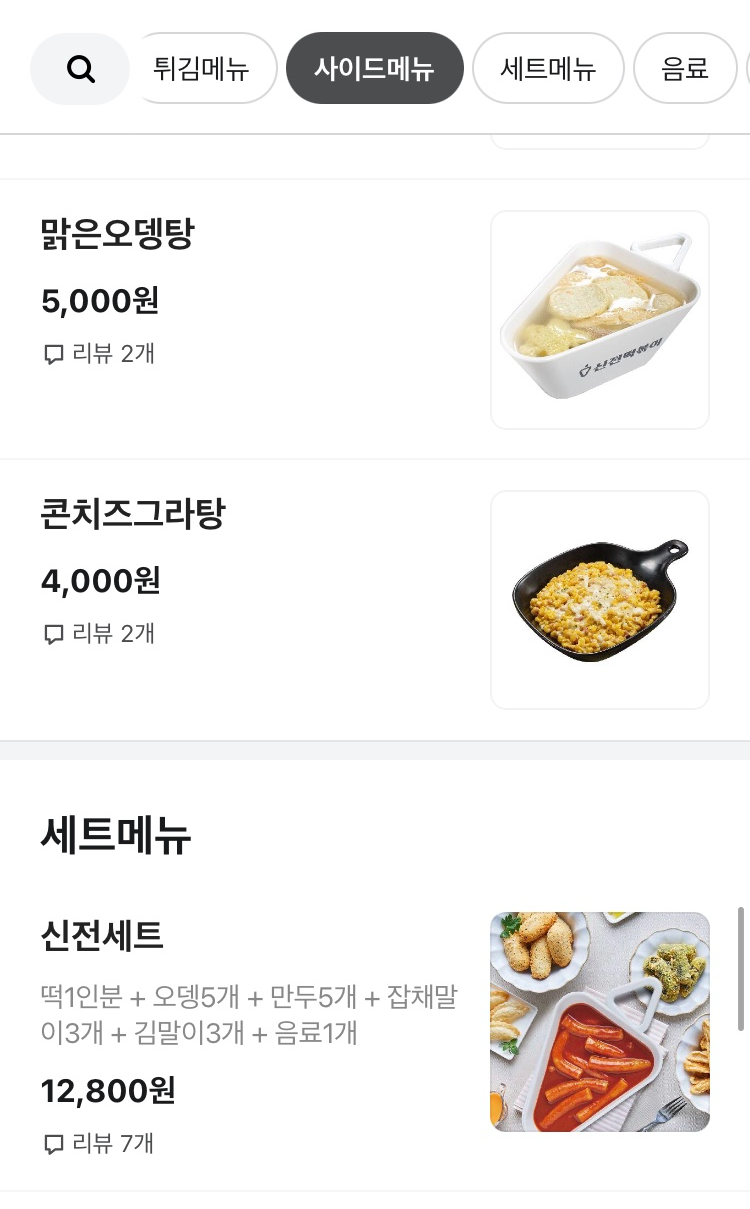Switch to the 튀김메뉴 tab
The image size is (750, 1209).
click(x=202, y=69)
